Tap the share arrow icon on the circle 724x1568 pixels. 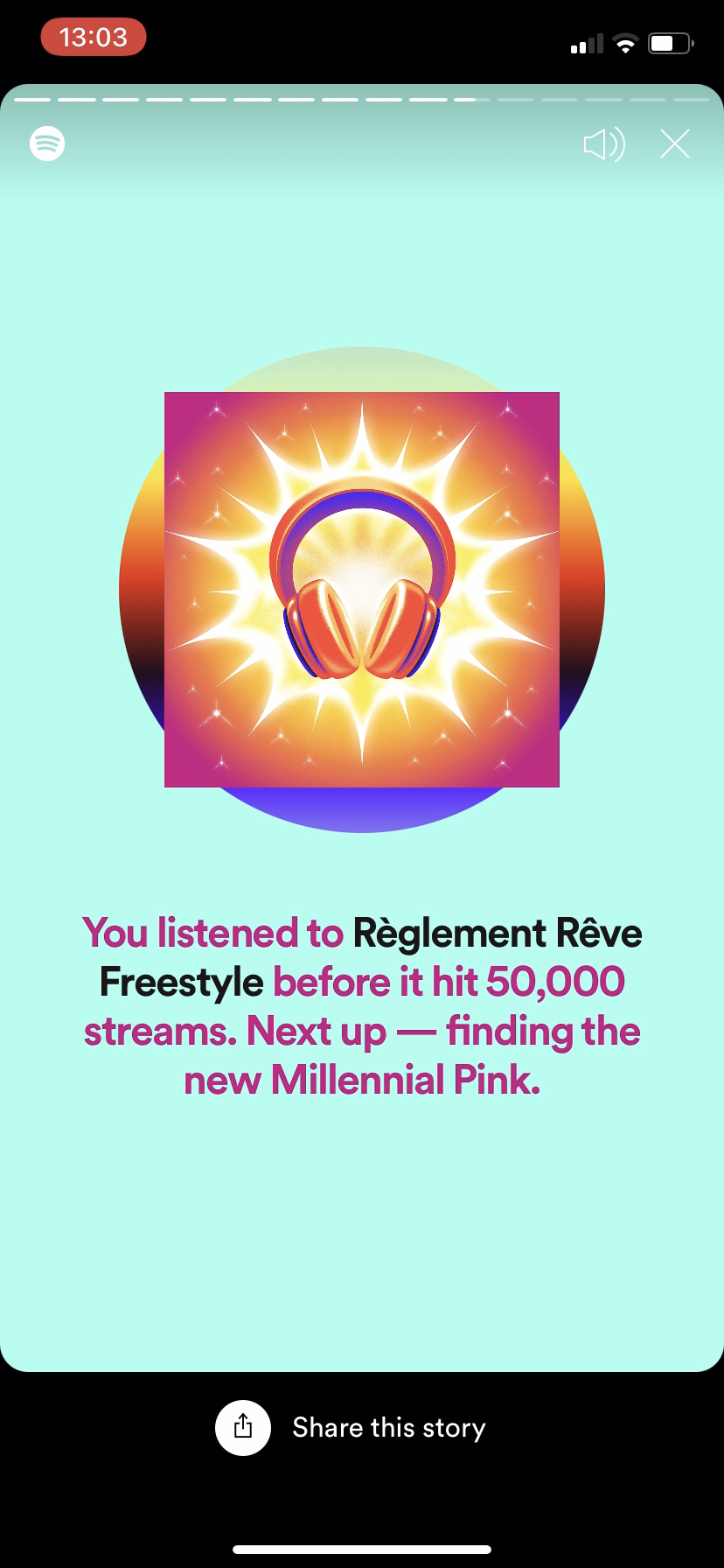pos(243,1426)
